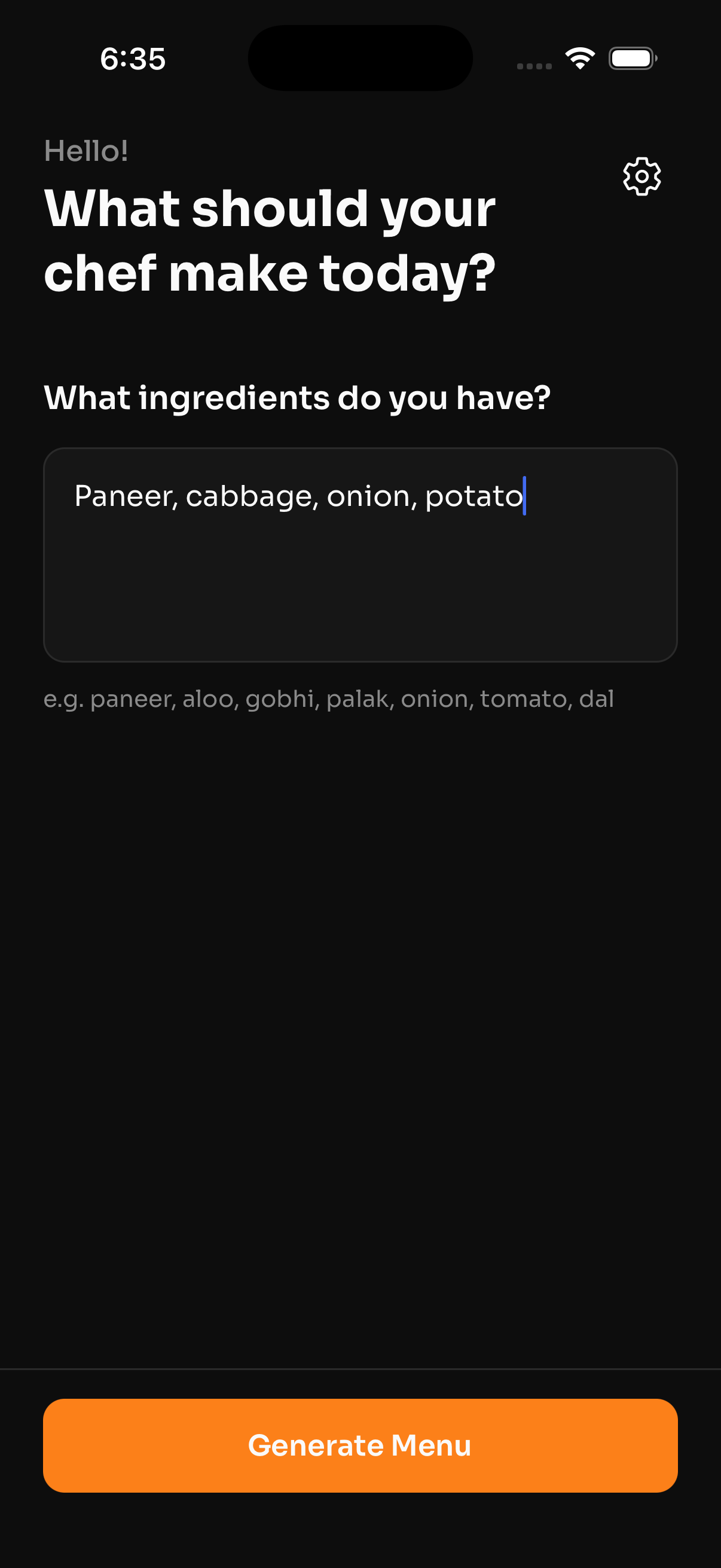This screenshot has width=721, height=1568.
Task: Tap the word cabbage in the text field
Action: click(x=249, y=497)
